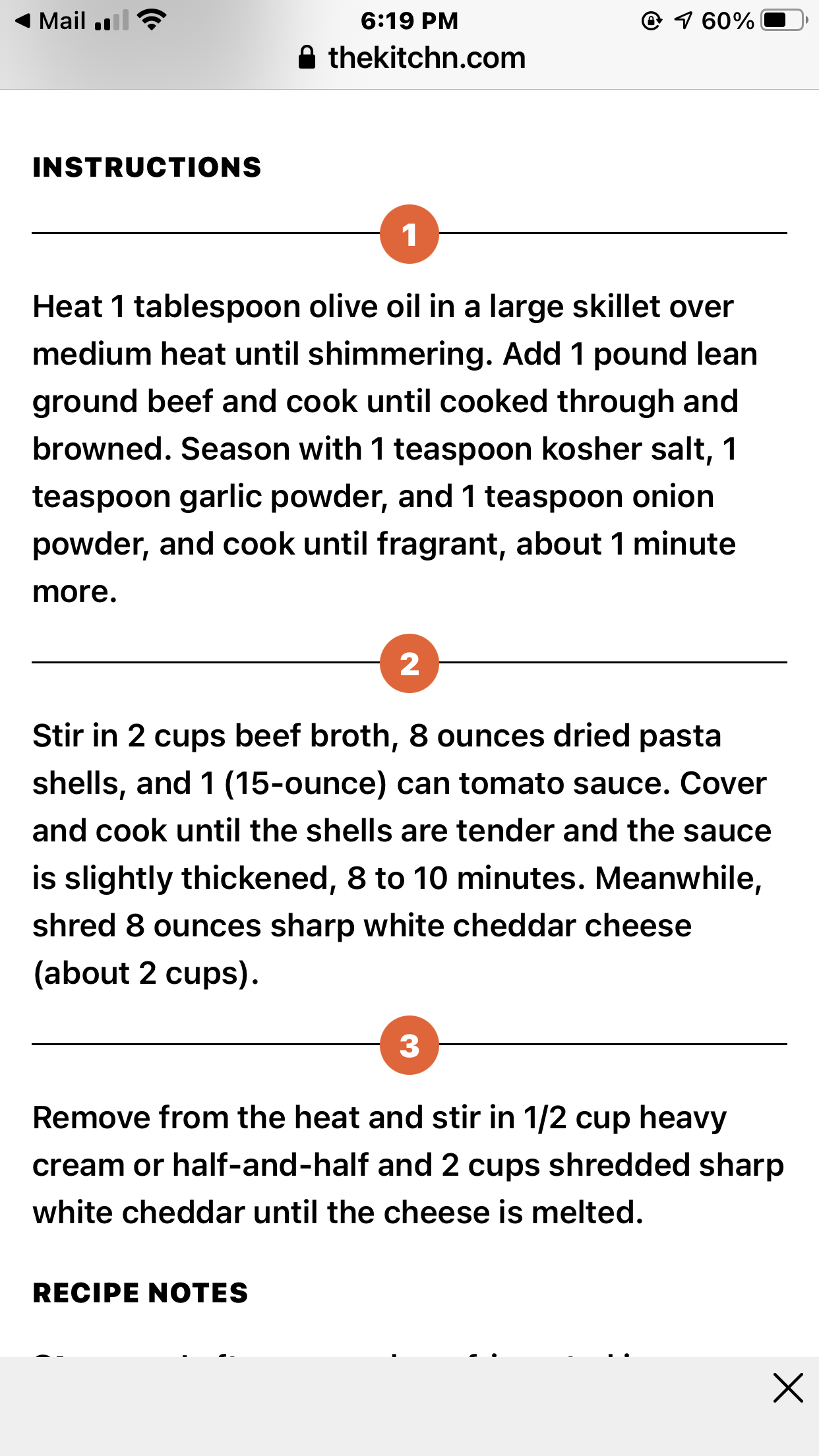Screen dimensions: 819x1456
Task: Tap the thekitchn.com address bar
Action: [x=411, y=58]
